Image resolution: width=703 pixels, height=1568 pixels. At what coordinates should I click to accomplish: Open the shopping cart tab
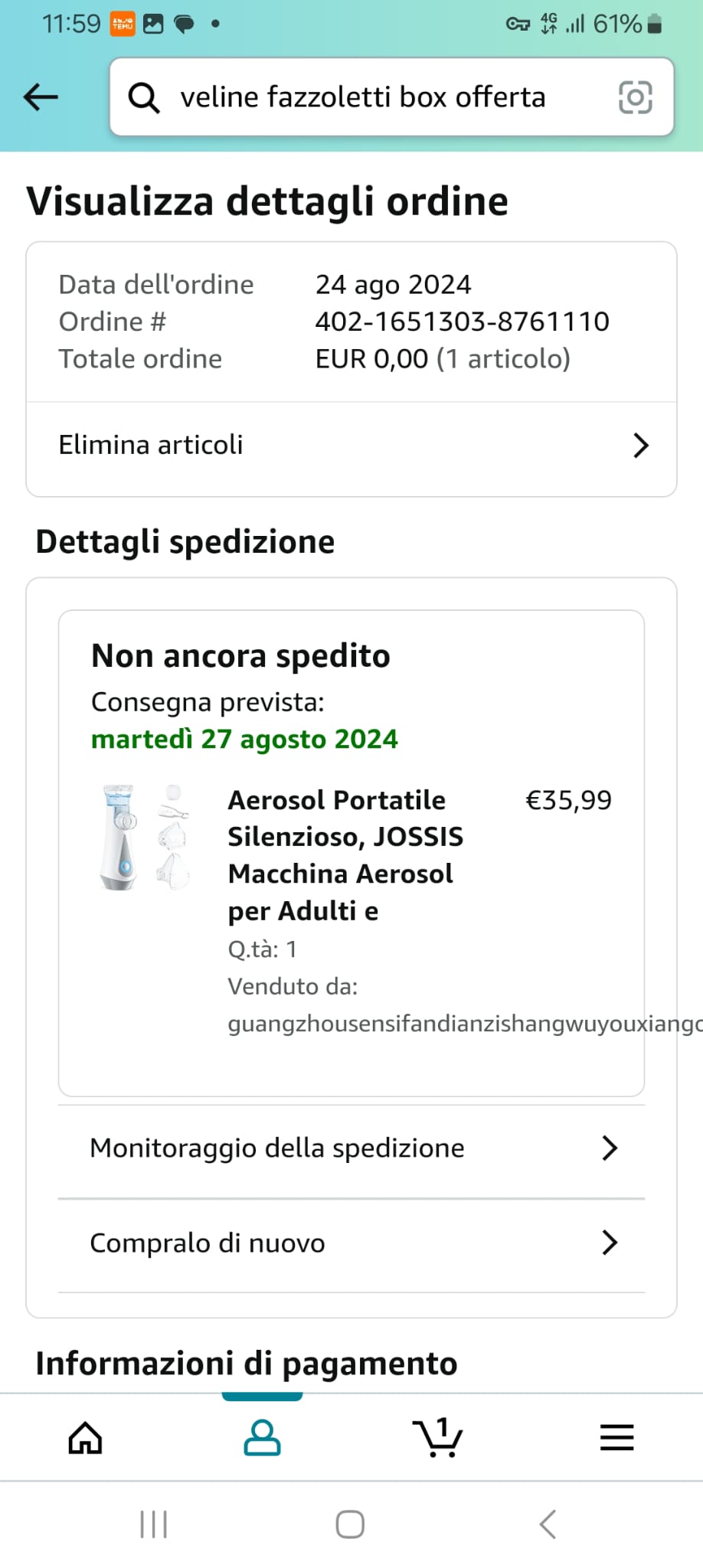[x=438, y=1438]
